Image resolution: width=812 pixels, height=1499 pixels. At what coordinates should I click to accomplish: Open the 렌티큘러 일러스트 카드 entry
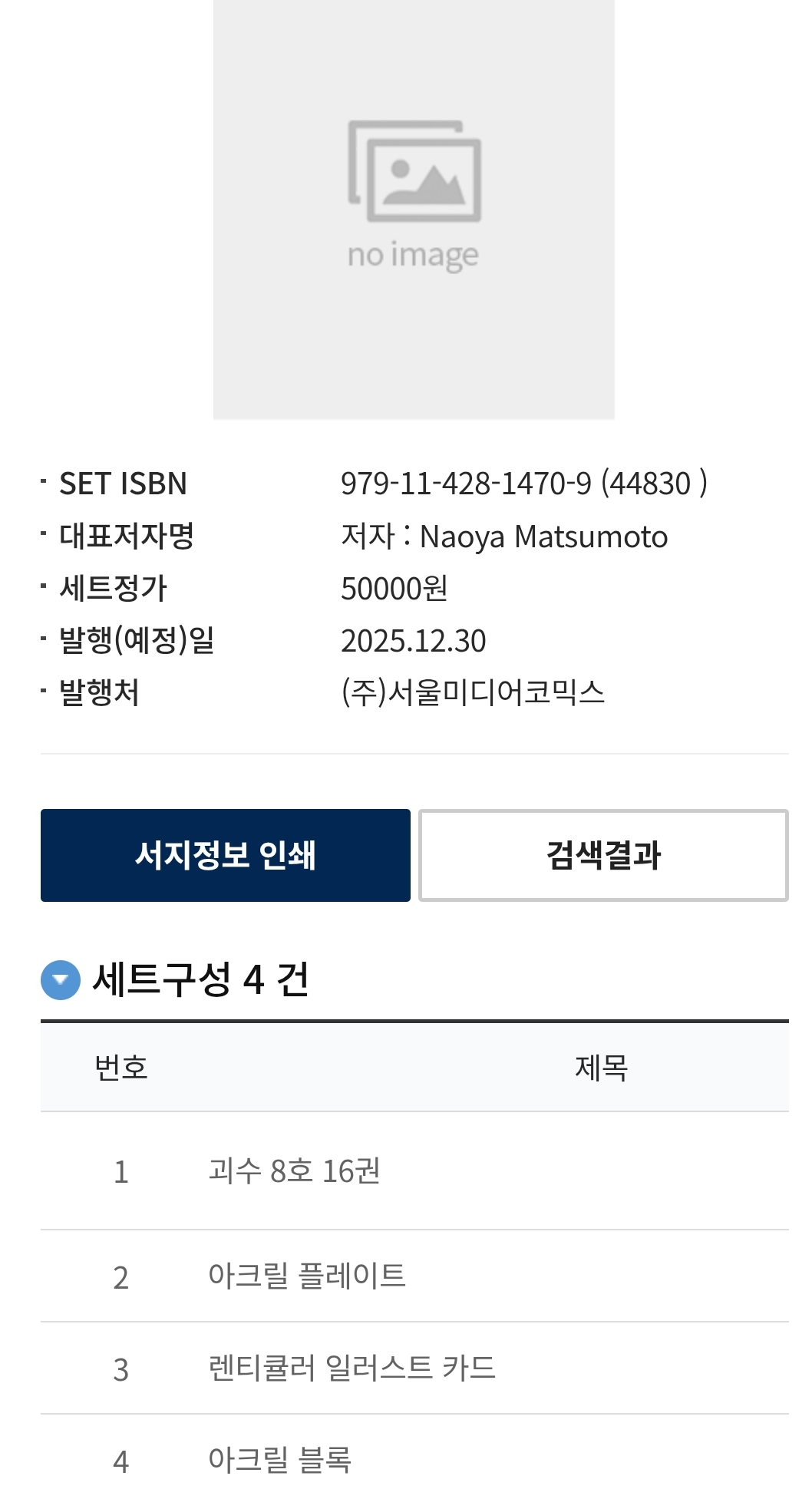click(x=352, y=1368)
